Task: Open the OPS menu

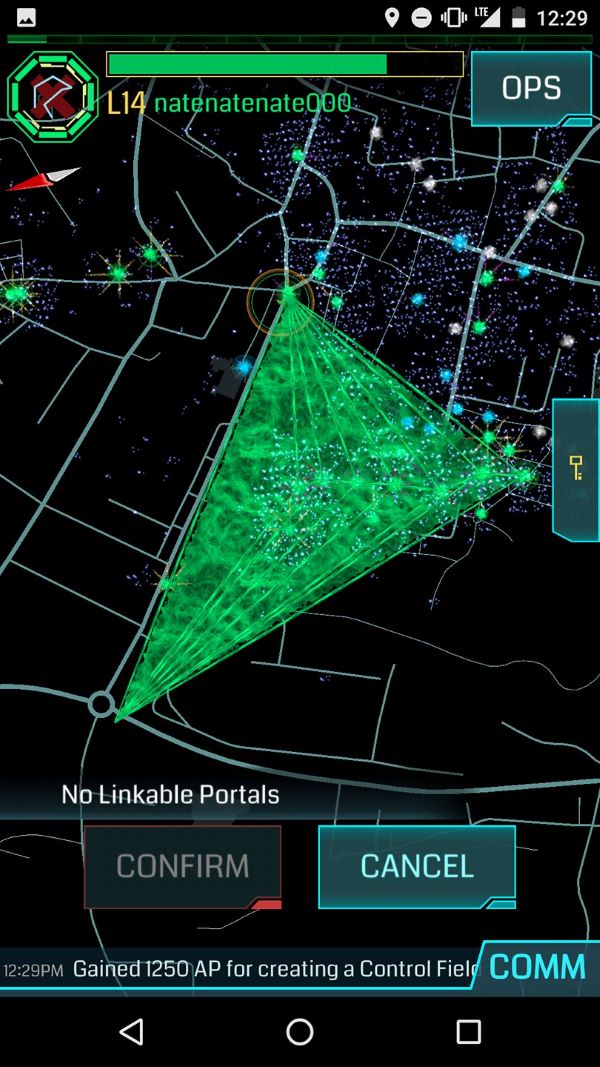Action: coord(531,88)
